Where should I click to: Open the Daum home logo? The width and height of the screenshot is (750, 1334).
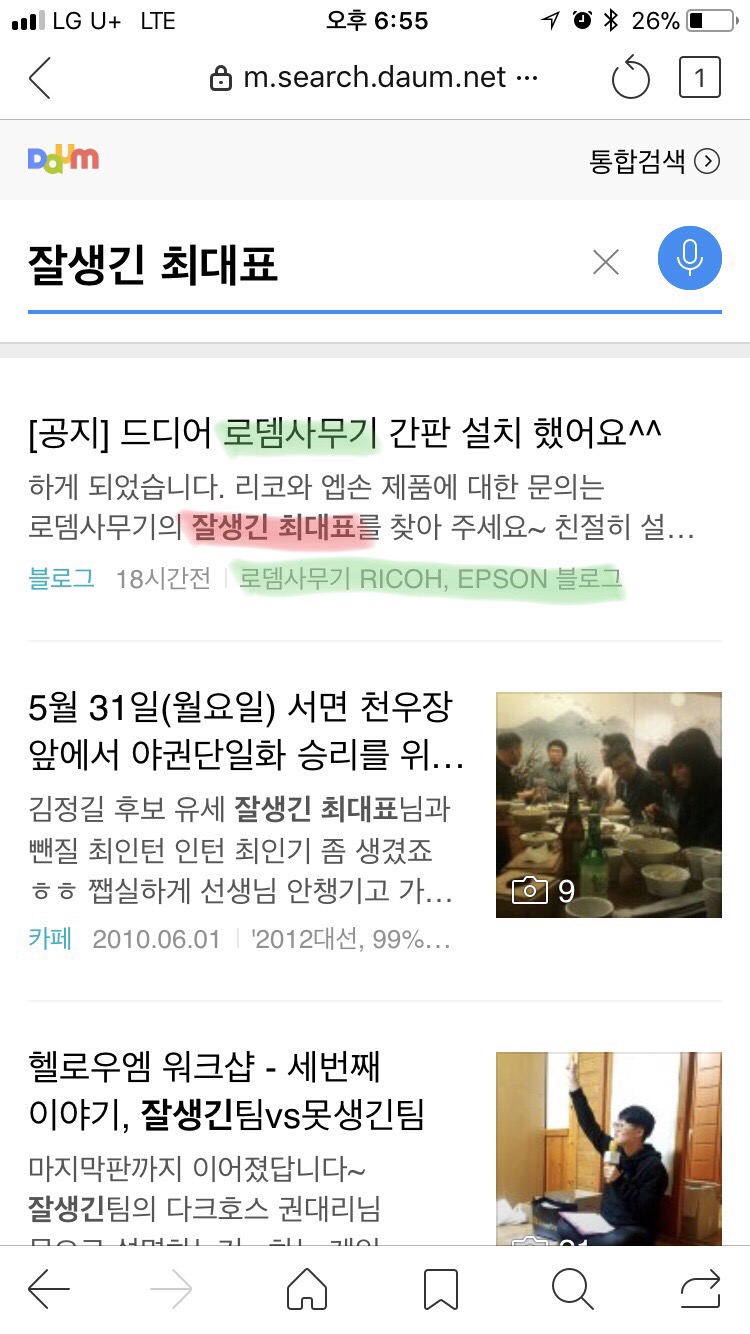pyautogui.click(x=63, y=159)
